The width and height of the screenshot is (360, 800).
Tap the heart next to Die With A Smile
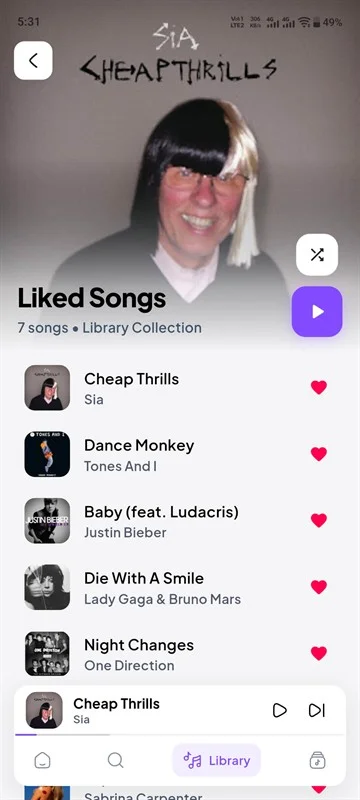pos(319,587)
